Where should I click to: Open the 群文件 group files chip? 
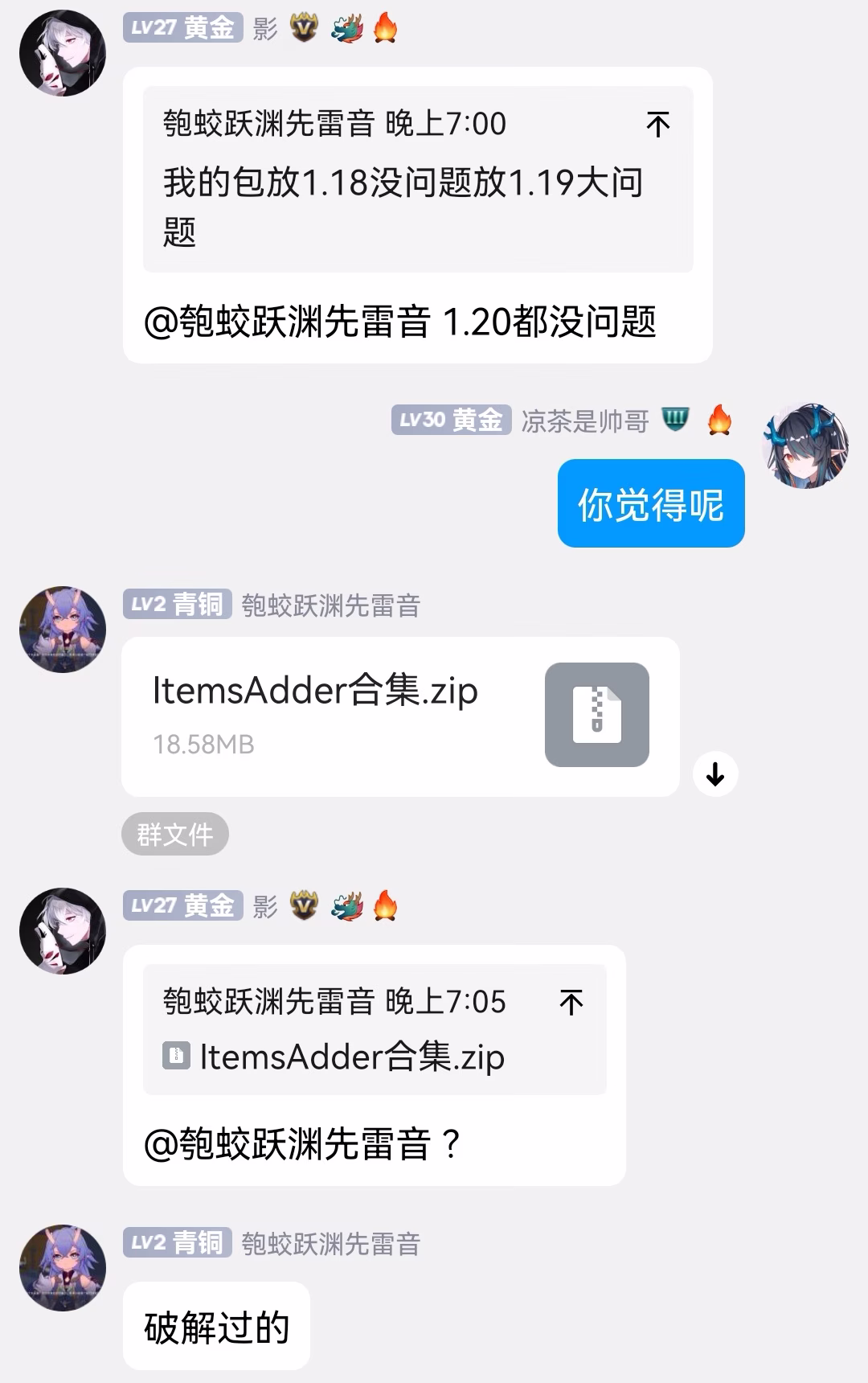[x=174, y=834]
